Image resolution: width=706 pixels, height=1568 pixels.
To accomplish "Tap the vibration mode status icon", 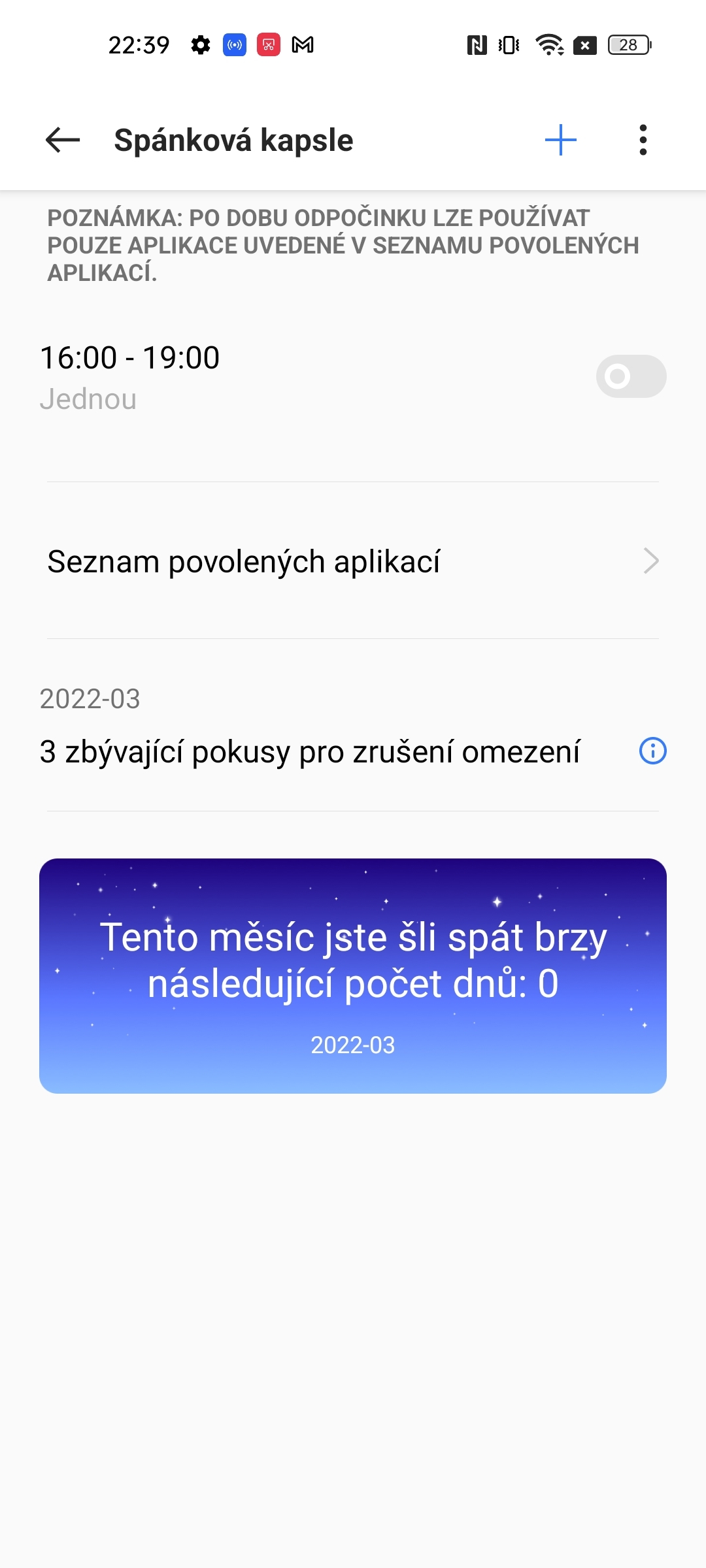I will [507, 45].
